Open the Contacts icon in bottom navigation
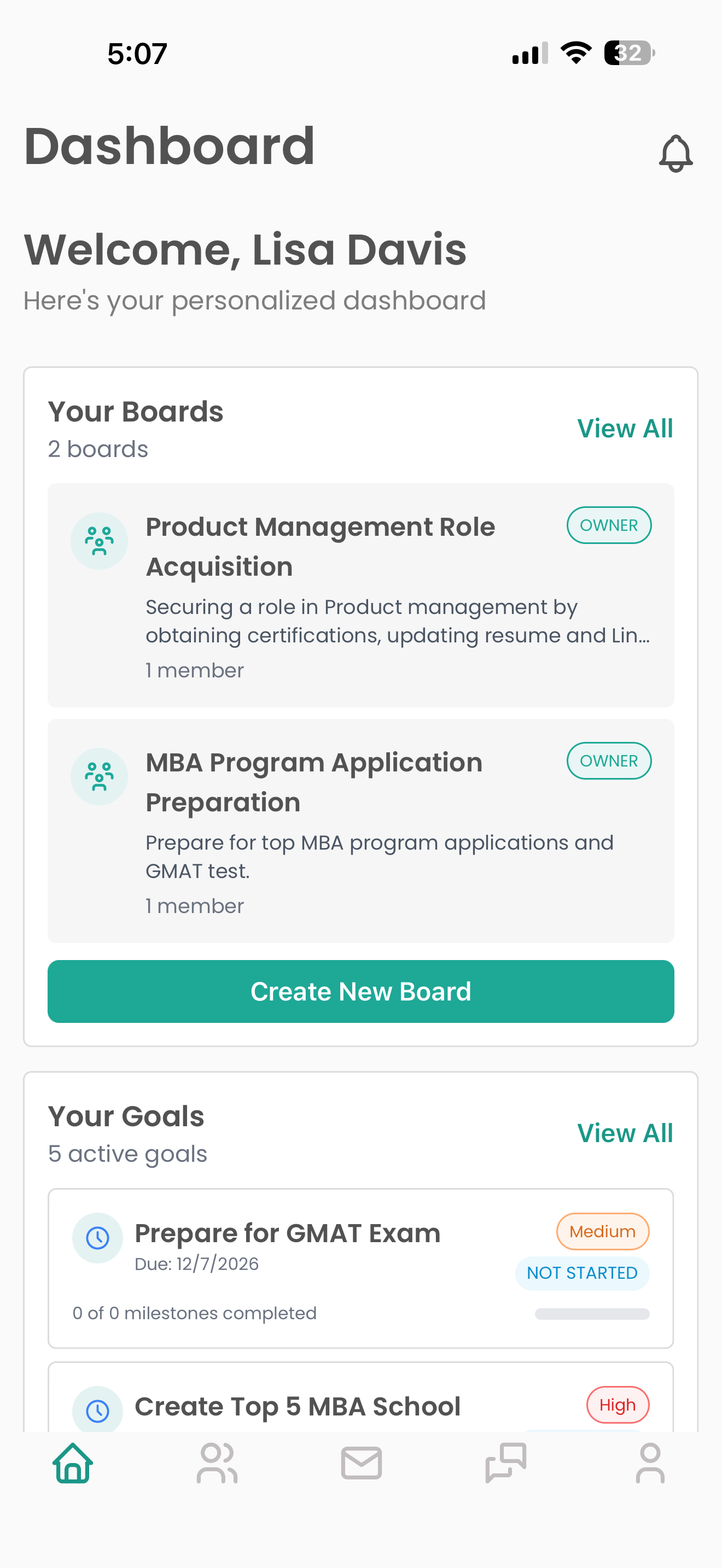 pyautogui.click(x=217, y=1464)
